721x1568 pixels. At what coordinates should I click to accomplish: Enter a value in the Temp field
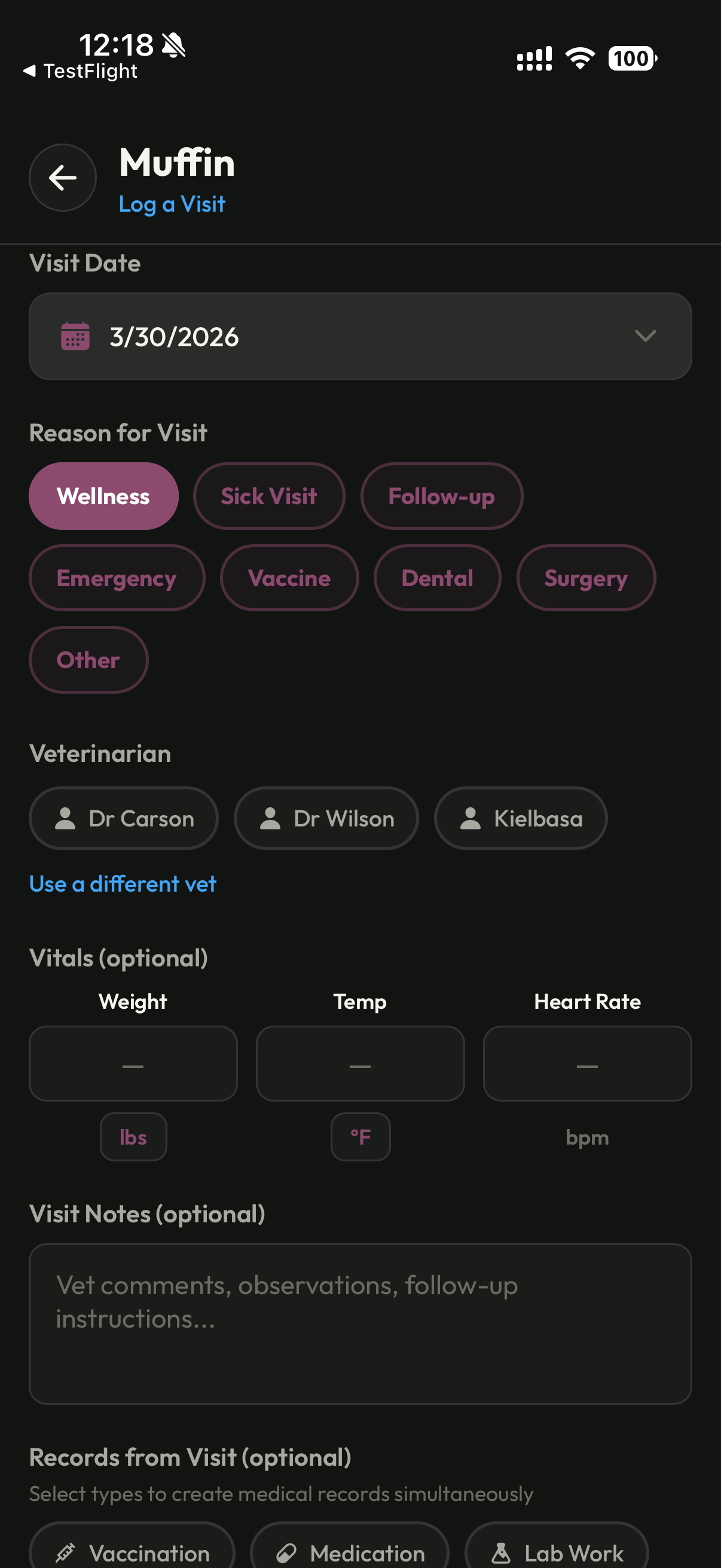tap(360, 1063)
